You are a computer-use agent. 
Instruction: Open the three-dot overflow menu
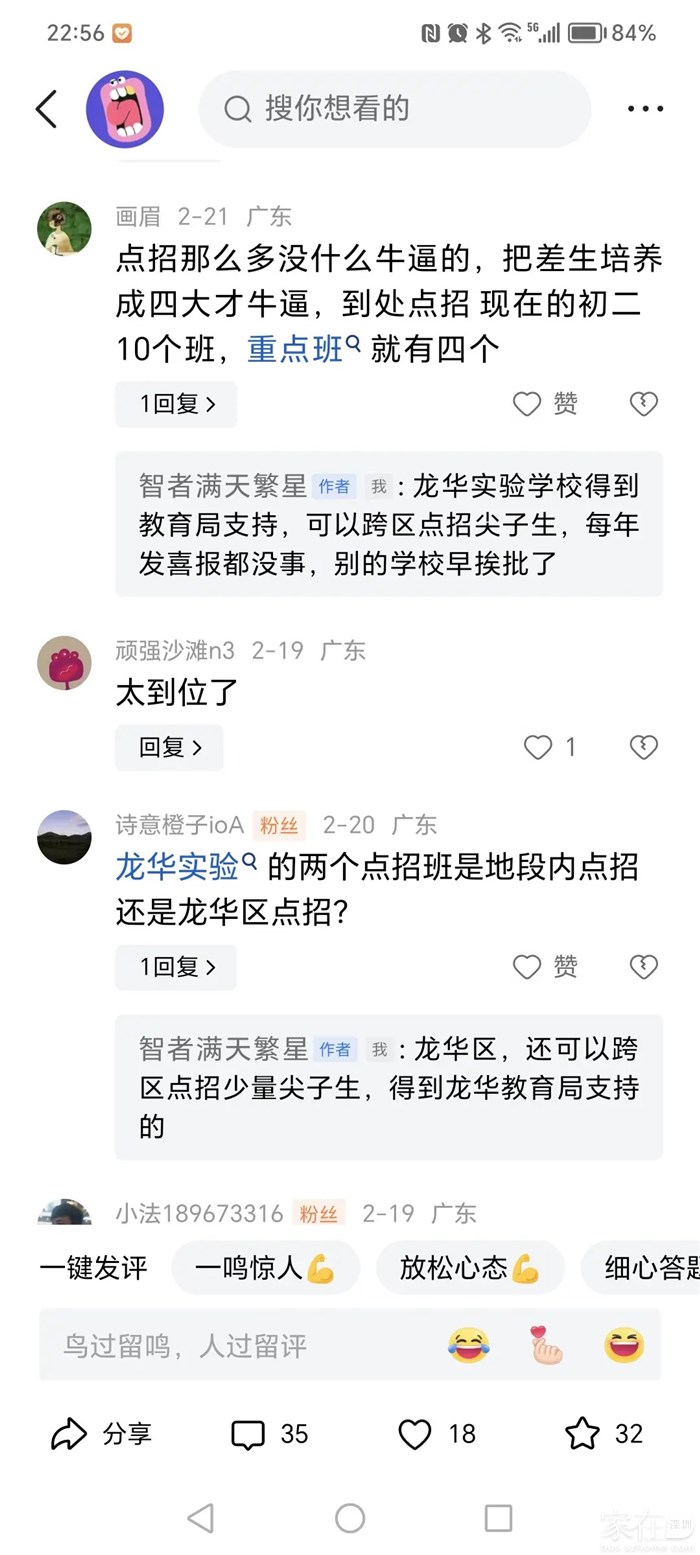[645, 109]
